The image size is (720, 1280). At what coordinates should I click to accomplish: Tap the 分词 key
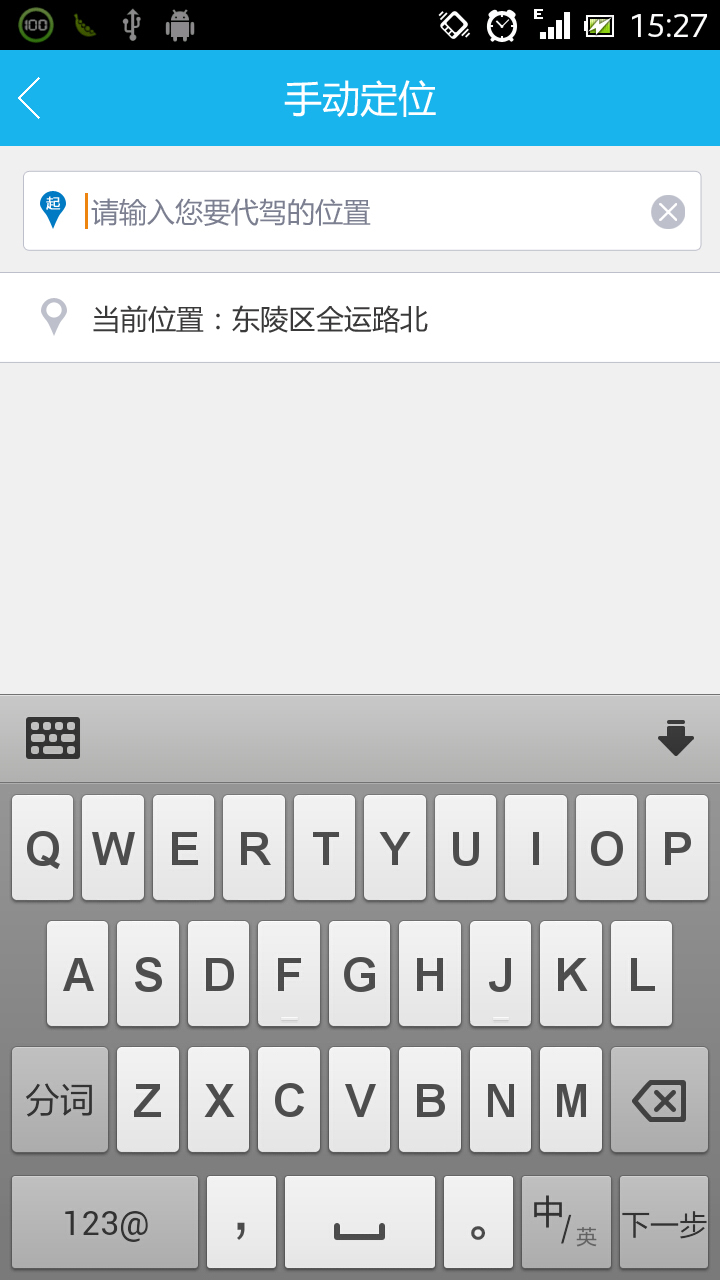pyautogui.click(x=60, y=1100)
